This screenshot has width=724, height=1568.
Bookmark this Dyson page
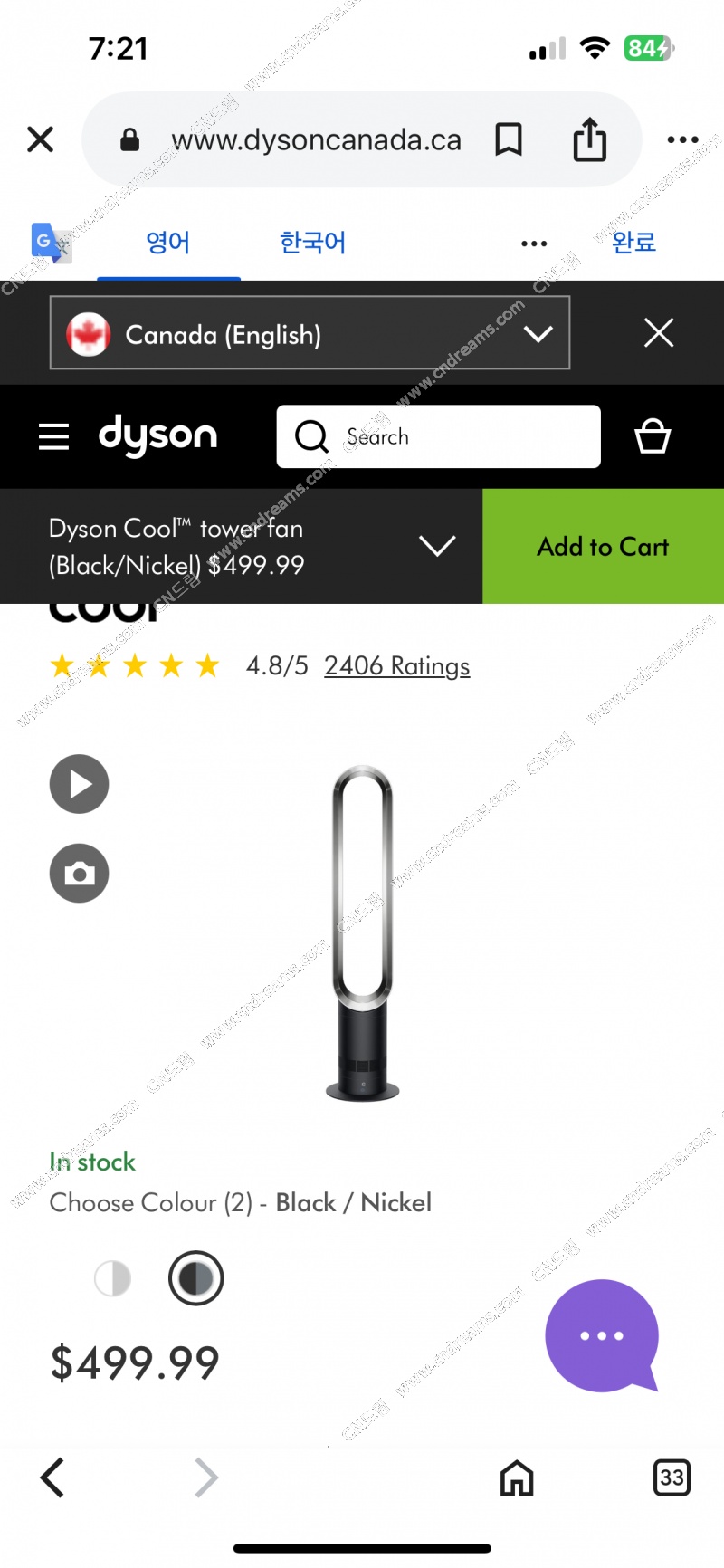pyautogui.click(x=509, y=140)
